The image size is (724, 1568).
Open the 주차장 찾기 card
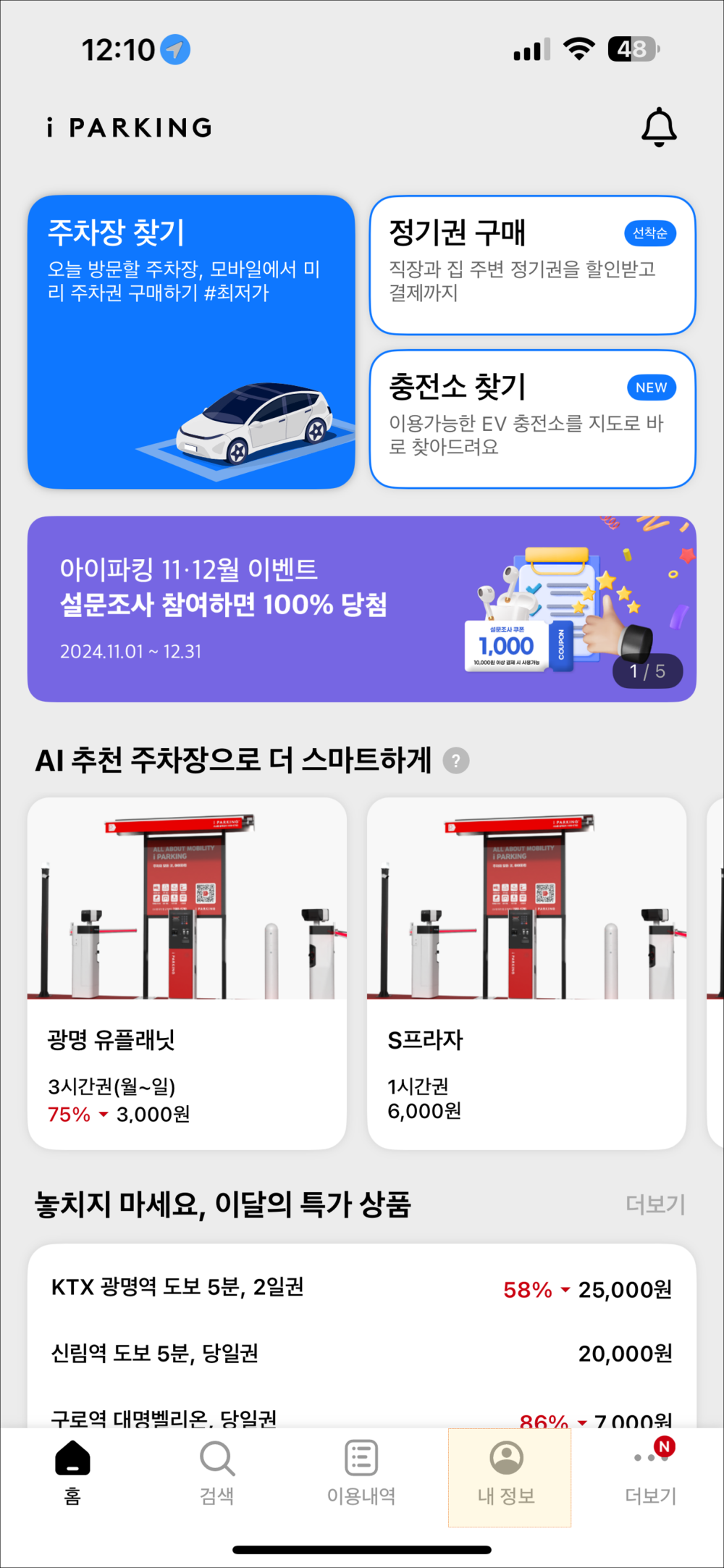pos(191,341)
